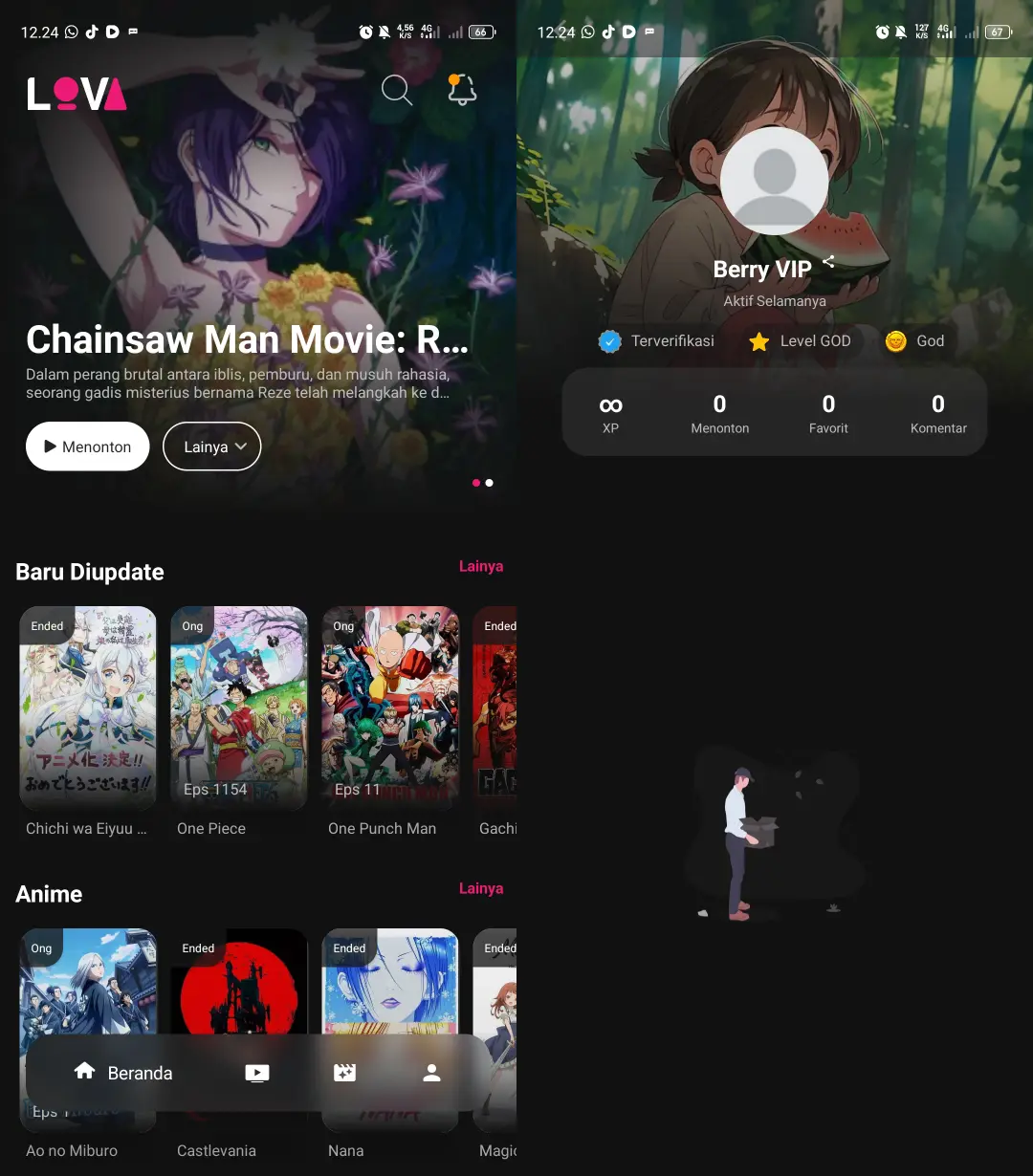Tap the notification bell icon
This screenshot has width=1033, height=1176.
point(461,90)
